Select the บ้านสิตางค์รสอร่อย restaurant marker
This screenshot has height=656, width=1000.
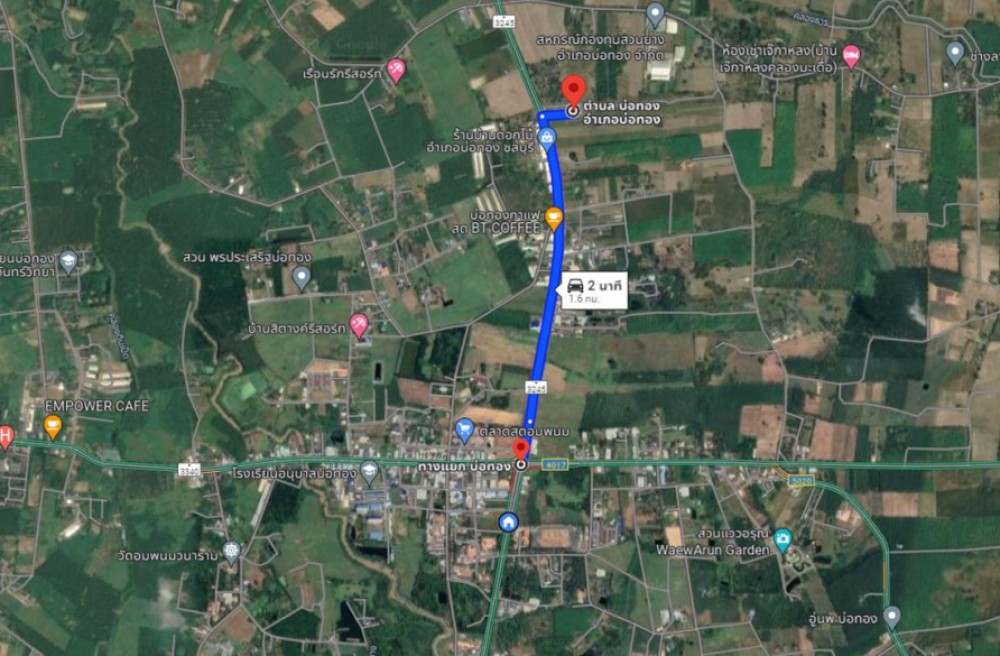(359, 324)
